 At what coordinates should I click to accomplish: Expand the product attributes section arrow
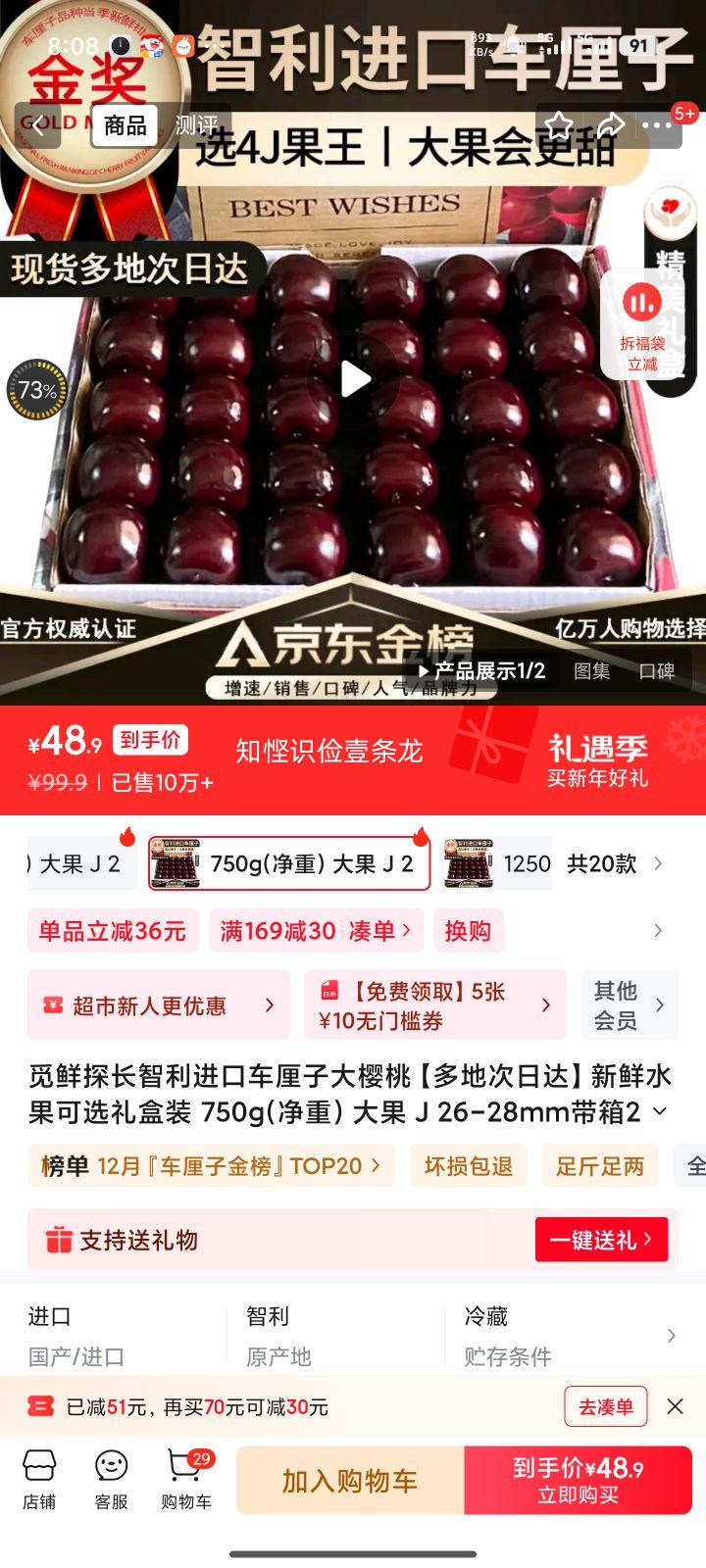pos(672,1335)
